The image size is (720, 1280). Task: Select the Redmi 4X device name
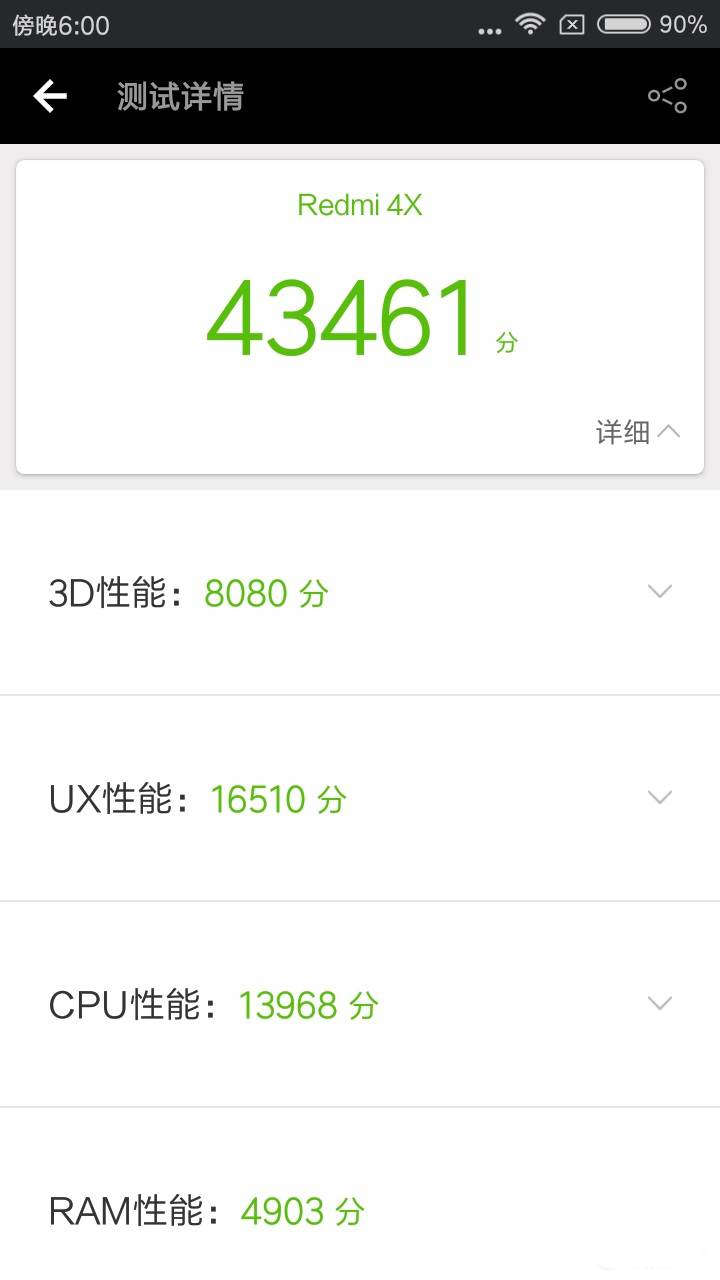(360, 205)
